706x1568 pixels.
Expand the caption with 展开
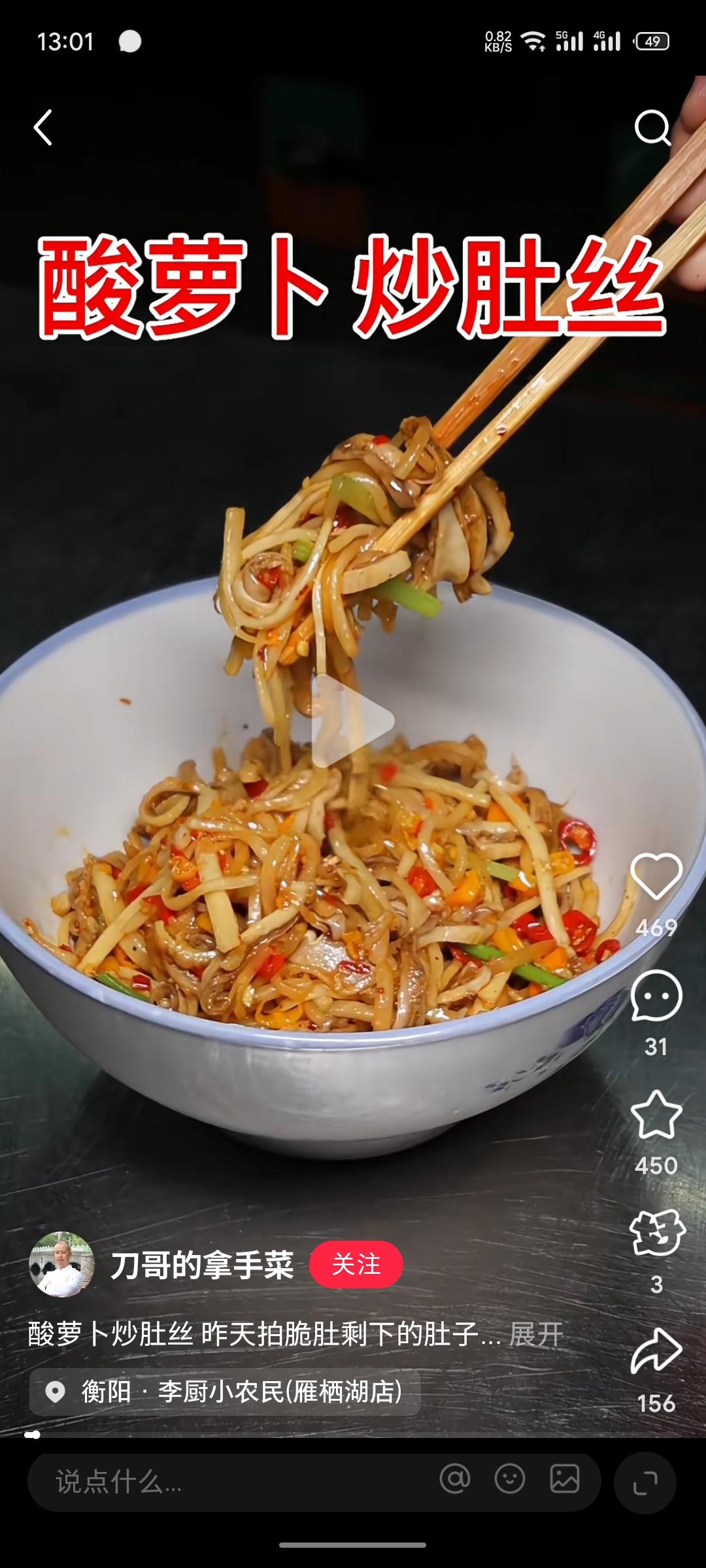pyautogui.click(x=536, y=1334)
